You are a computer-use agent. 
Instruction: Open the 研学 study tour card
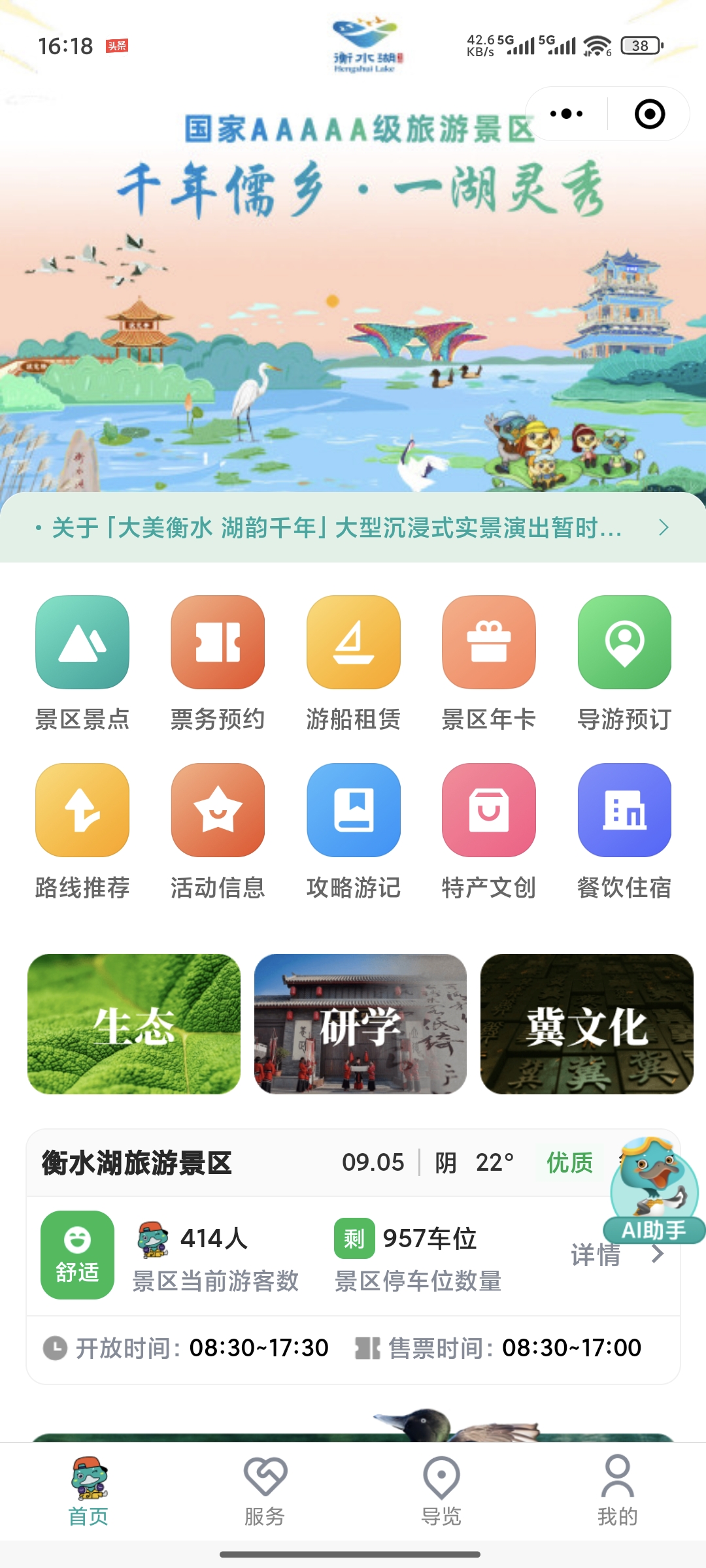(360, 1024)
